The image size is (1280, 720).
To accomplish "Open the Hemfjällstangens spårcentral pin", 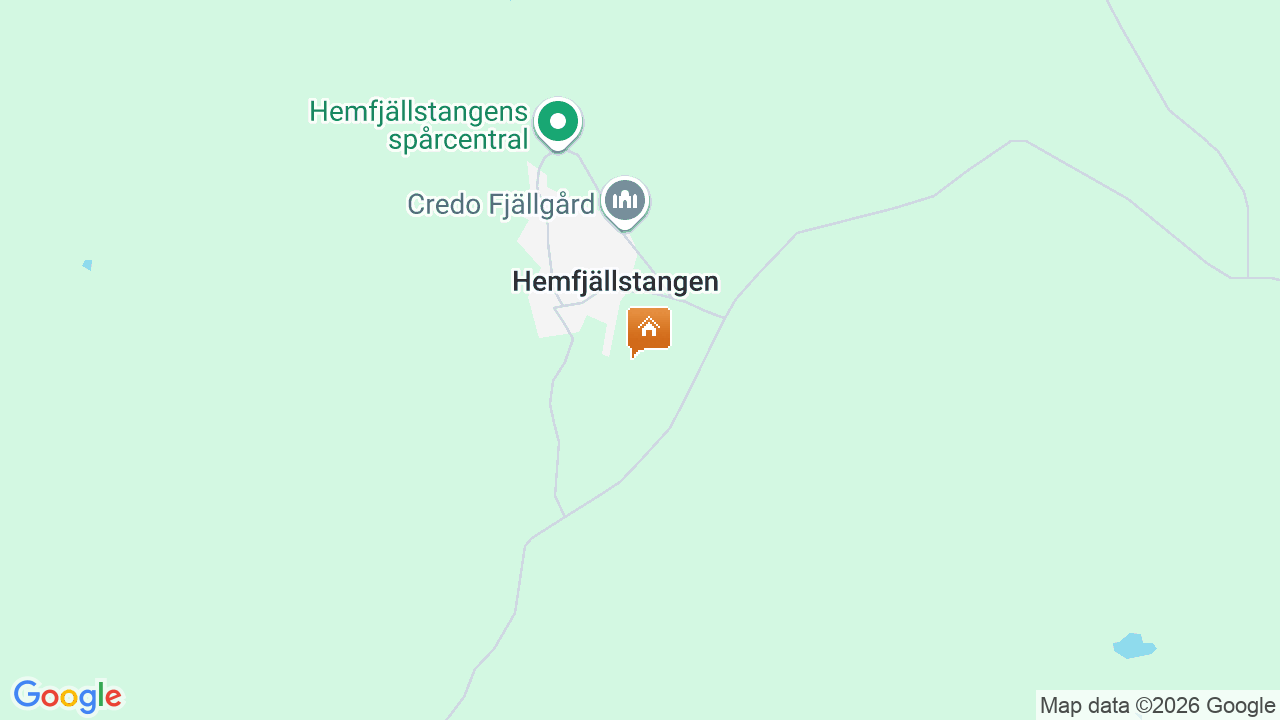I will pos(558,123).
